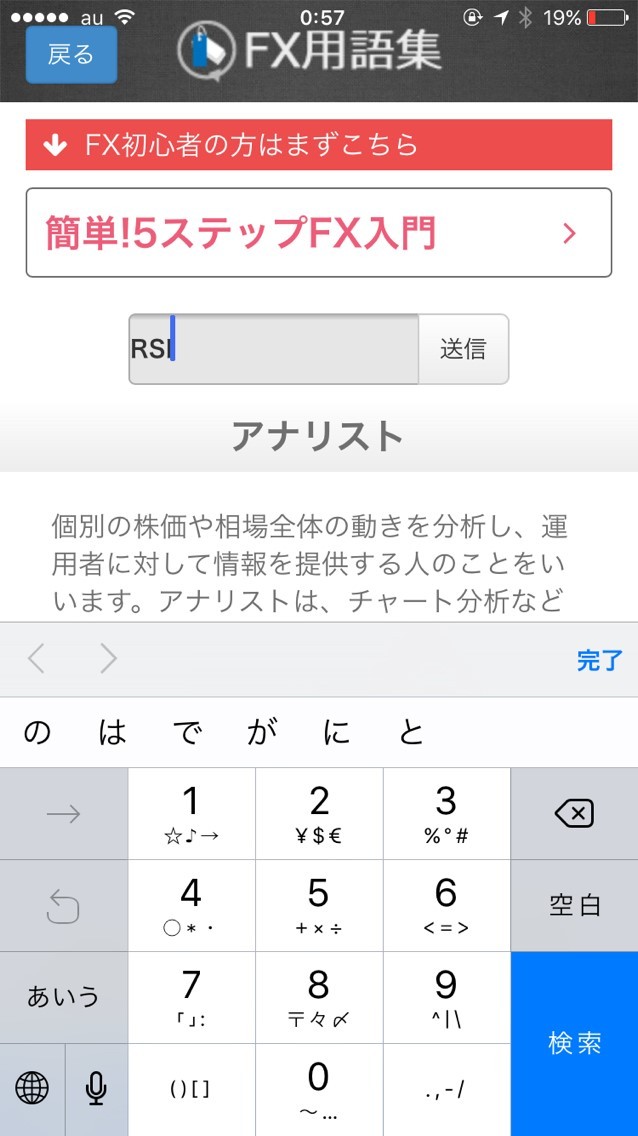Image resolution: width=638 pixels, height=1136 pixels.
Task: Start dictation with the microphone key
Action: (96, 1088)
